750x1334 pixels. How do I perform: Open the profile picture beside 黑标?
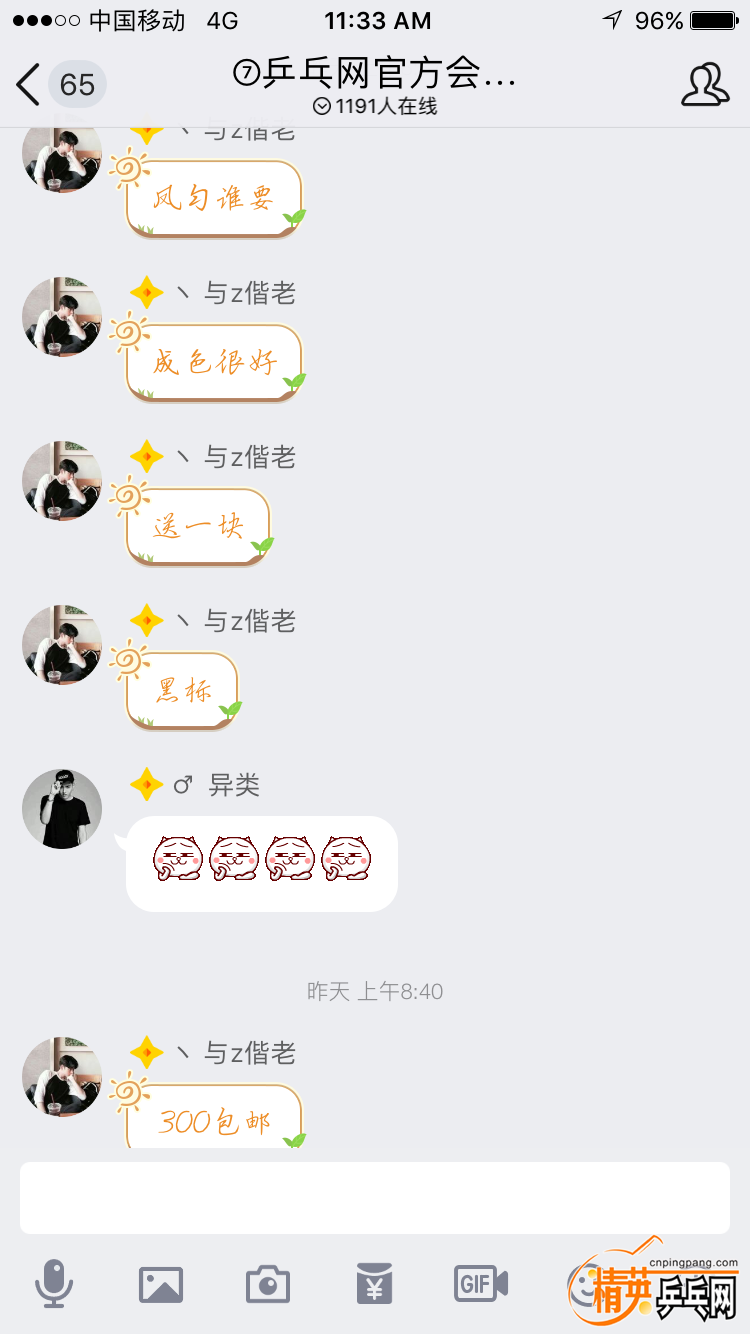(x=62, y=645)
